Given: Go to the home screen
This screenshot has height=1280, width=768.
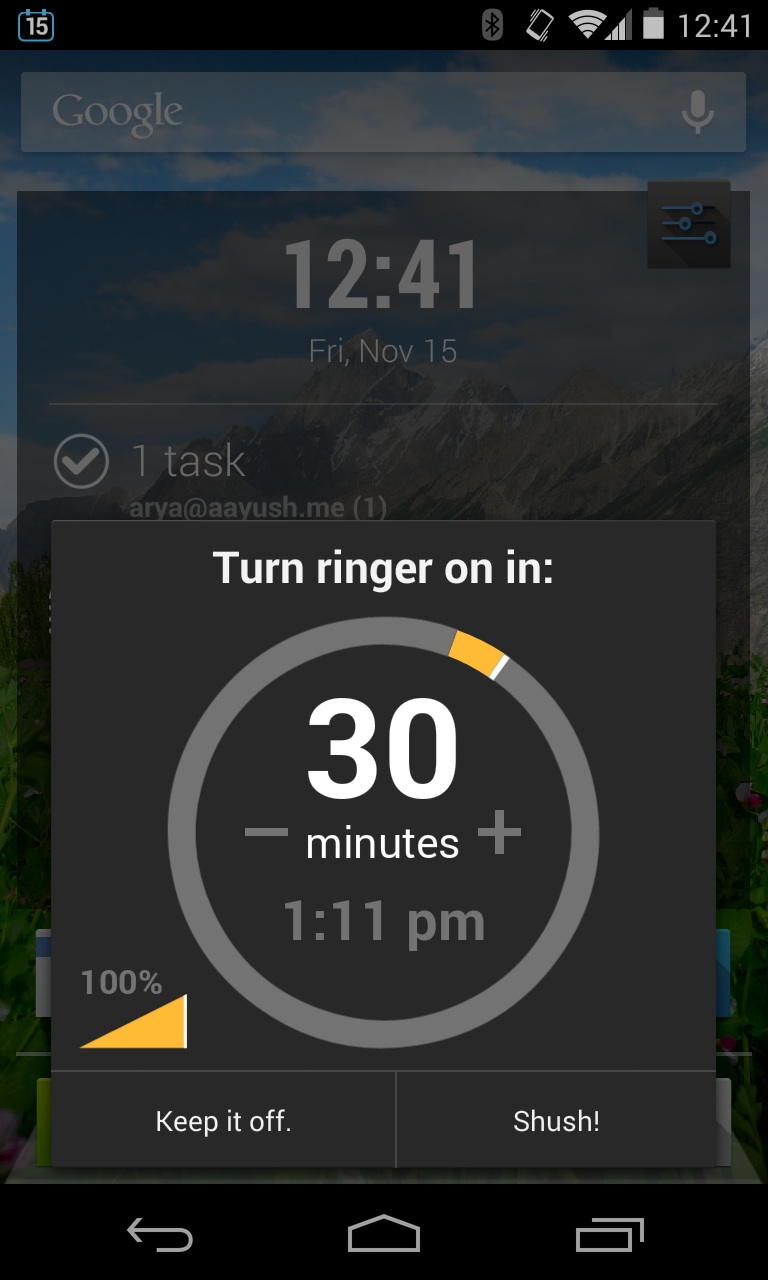Looking at the screenshot, I should [x=384, y=1235].
